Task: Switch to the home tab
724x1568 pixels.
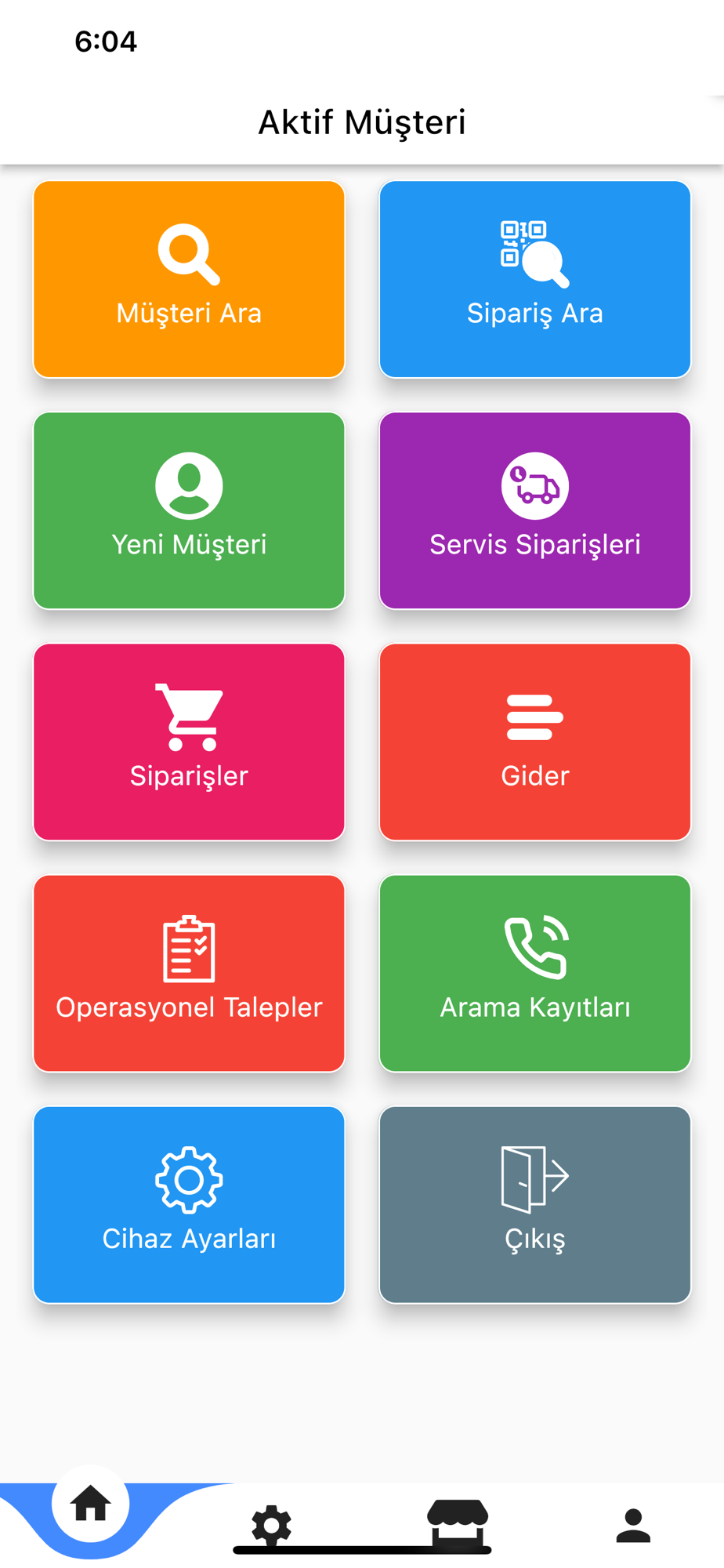Action: point(91,1504)
